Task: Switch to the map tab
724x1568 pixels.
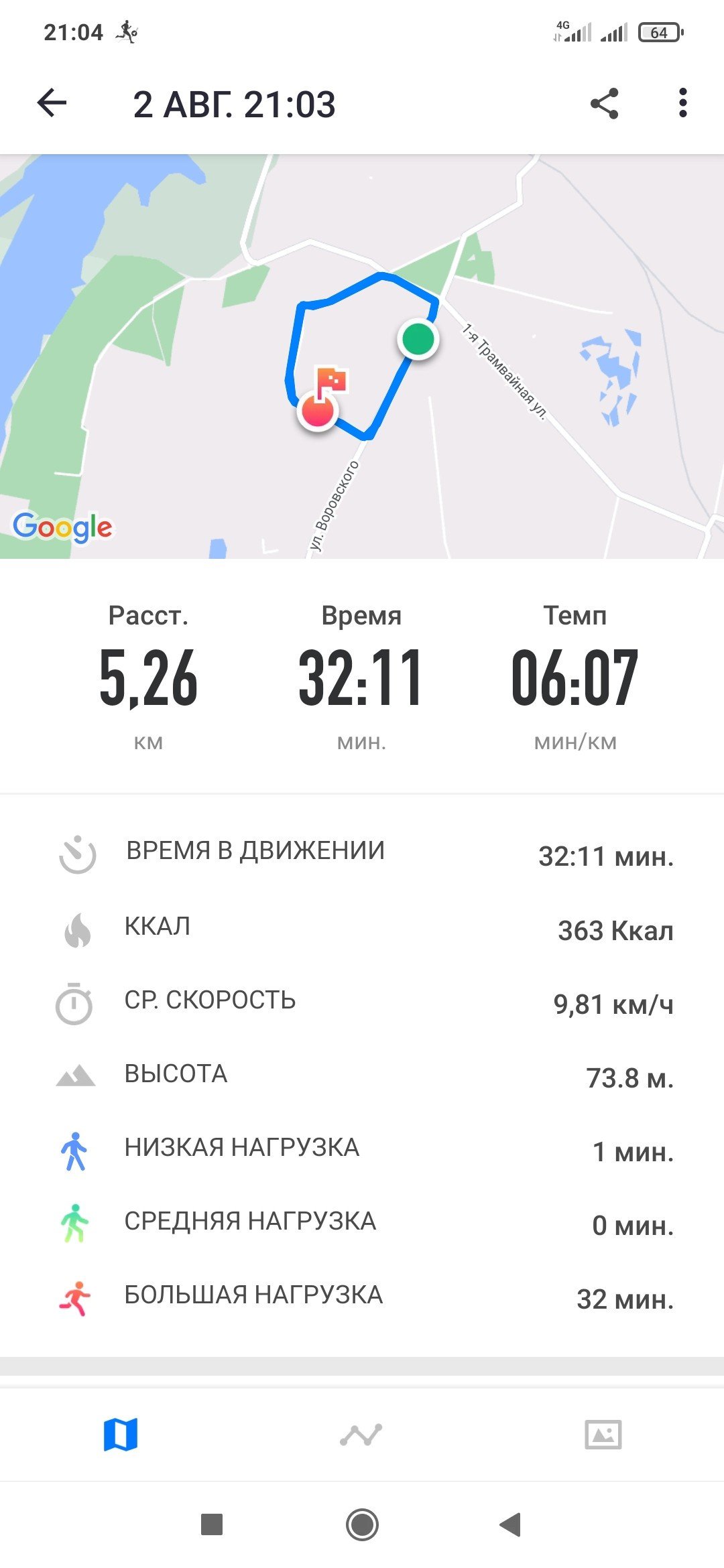Action: click(x=121, y=1435)
